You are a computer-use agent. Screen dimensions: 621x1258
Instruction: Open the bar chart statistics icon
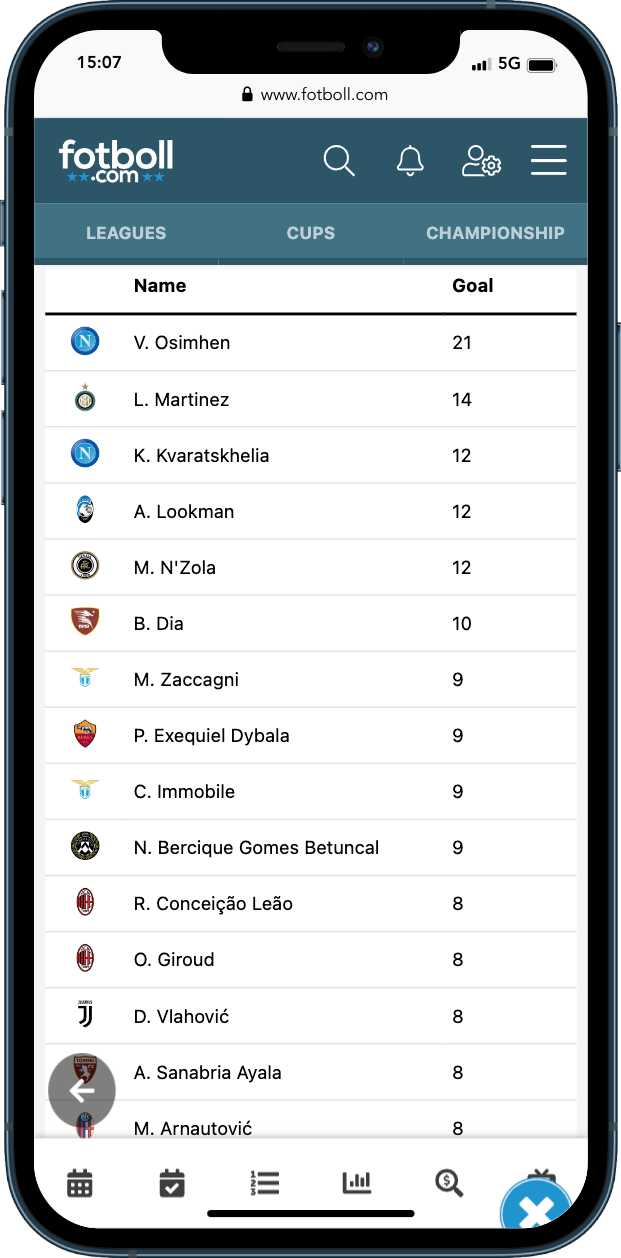click(356, 1184)
